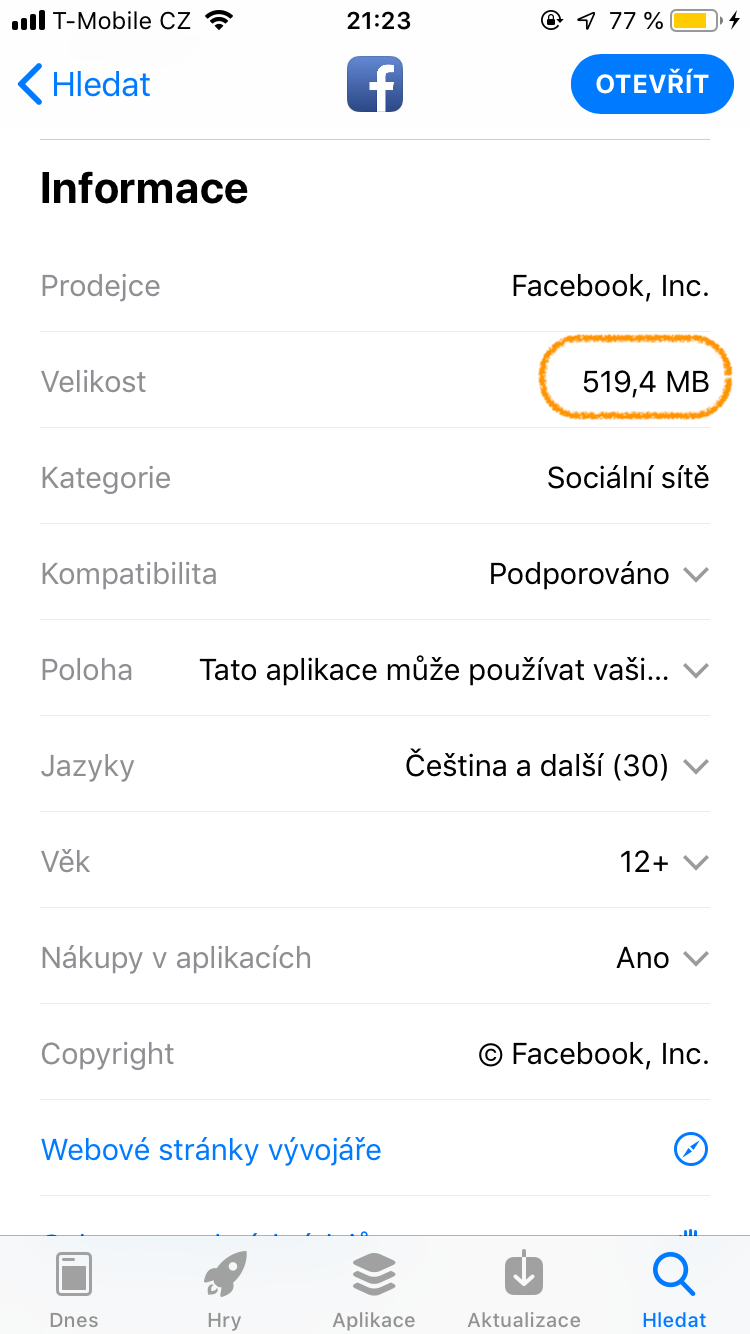Expand the Věk rating details
Screen dimensions: 750x1334
[696, 861]
